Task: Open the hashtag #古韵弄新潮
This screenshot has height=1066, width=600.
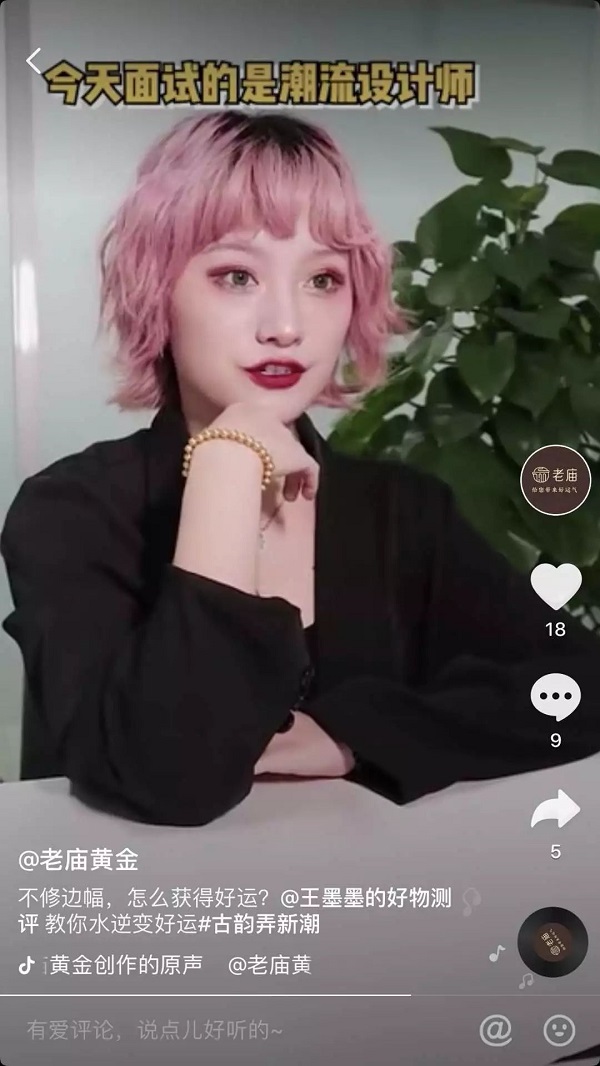Action: [258, 924]
